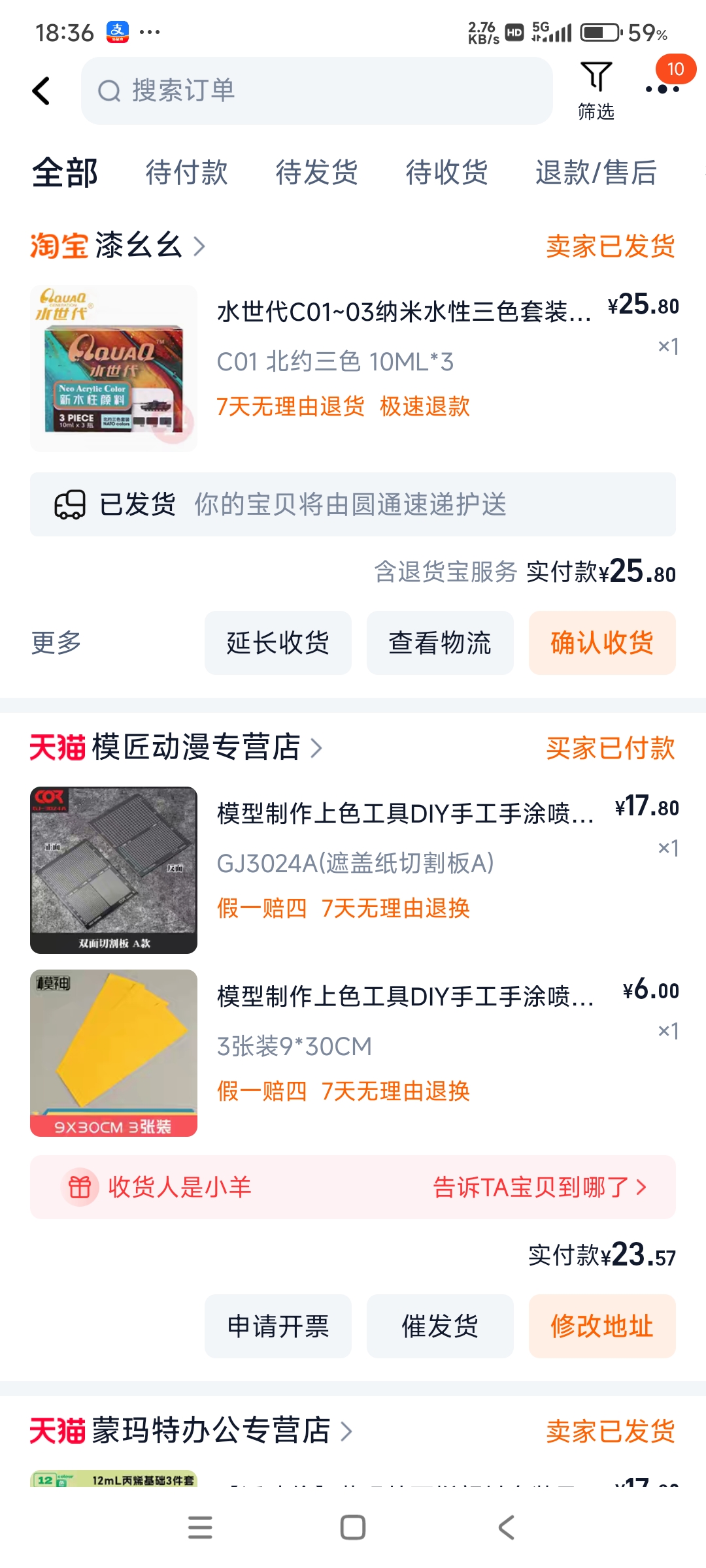
Task: Change the address with 修改地址
Action: [x=602, y=1326]
